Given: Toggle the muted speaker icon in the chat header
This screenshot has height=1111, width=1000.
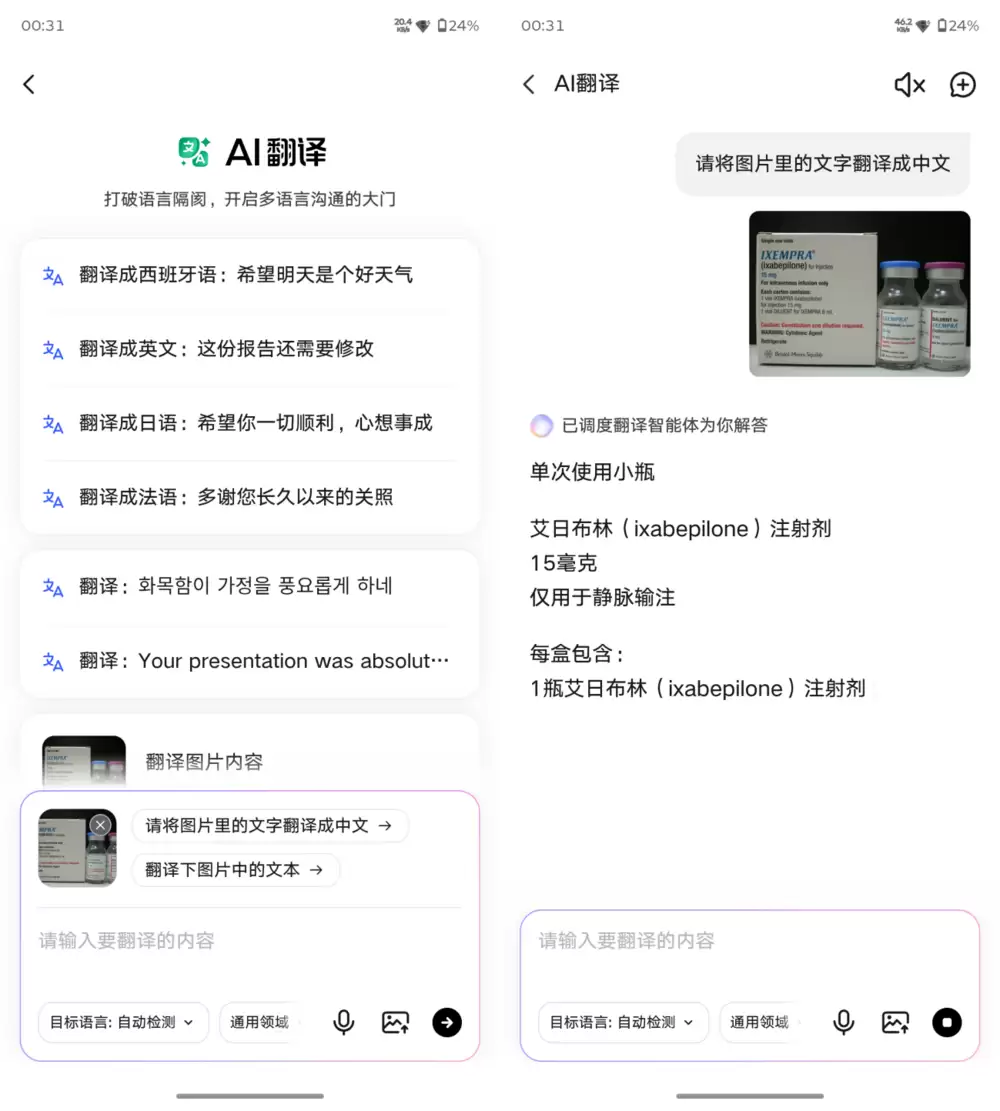Looking at the screenshot, I should (x=909, y=85).
